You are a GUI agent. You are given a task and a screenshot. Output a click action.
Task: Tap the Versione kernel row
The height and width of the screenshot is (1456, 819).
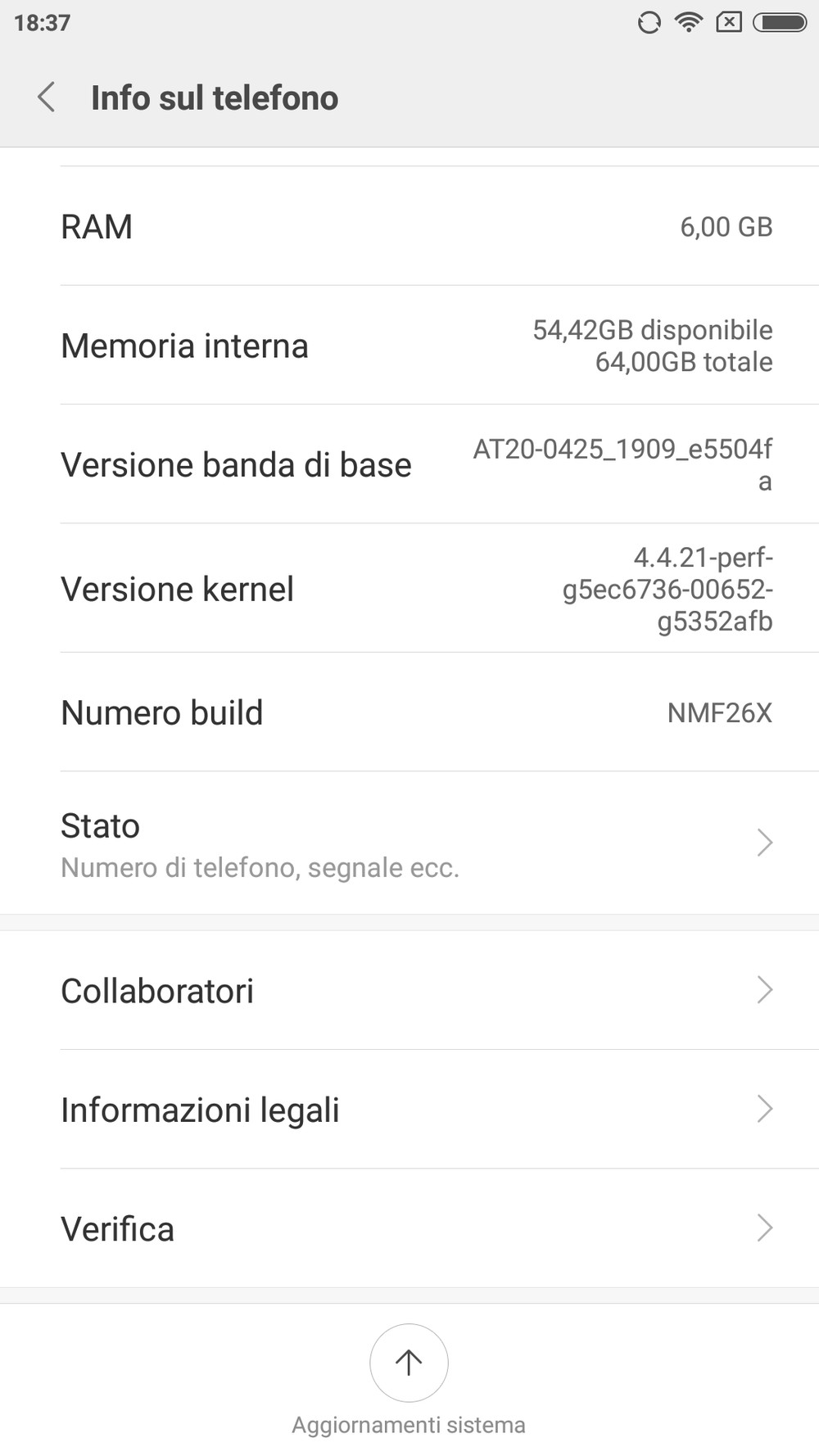coord(409,589)
